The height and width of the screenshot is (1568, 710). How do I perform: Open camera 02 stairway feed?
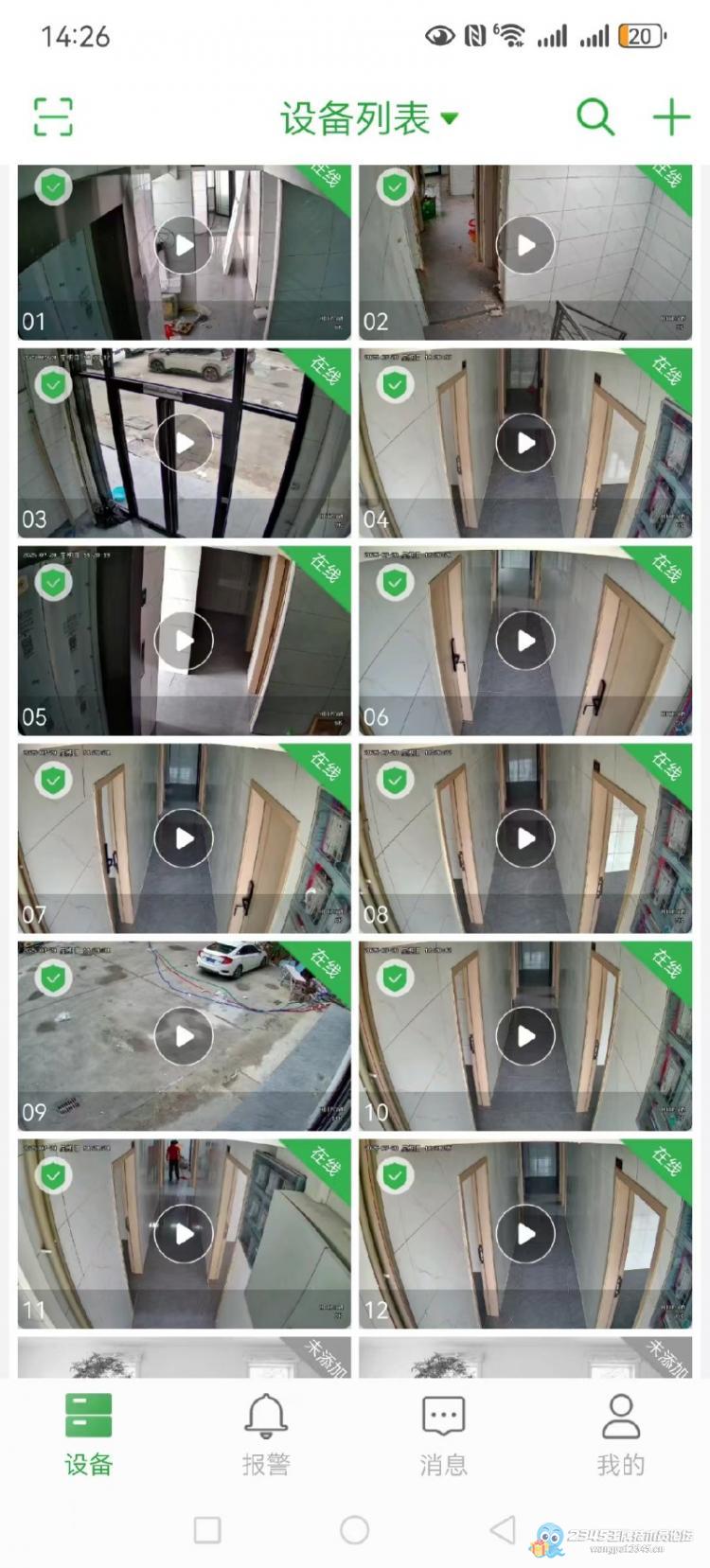[525, 245]
